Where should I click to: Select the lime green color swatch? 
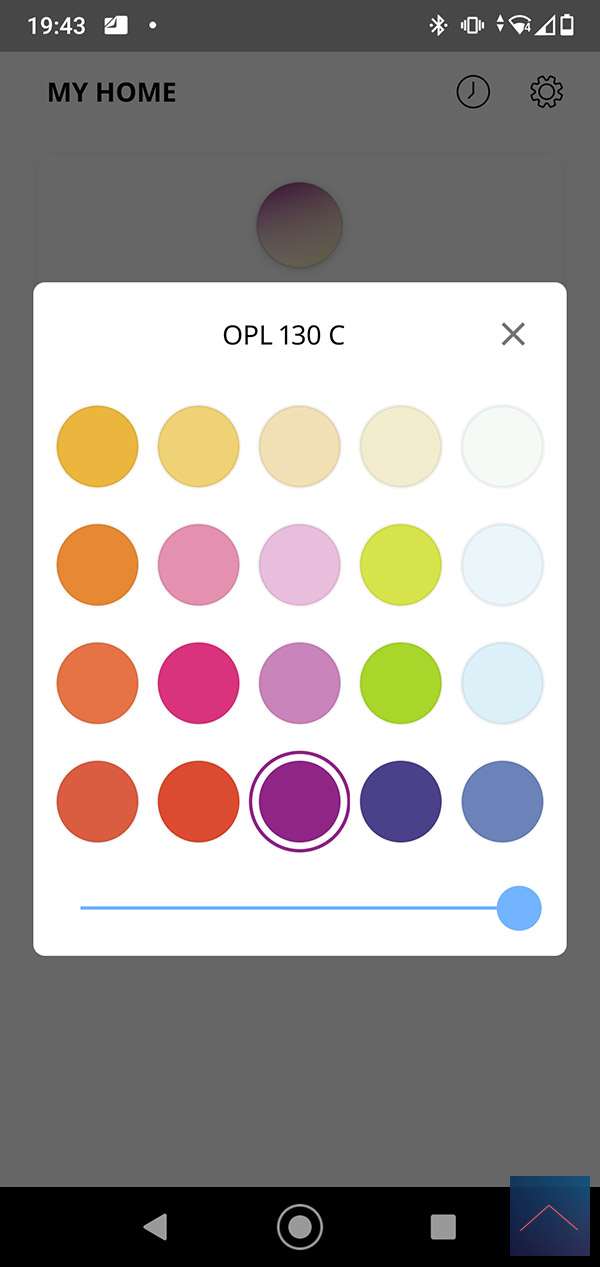(x=400, y=683)
